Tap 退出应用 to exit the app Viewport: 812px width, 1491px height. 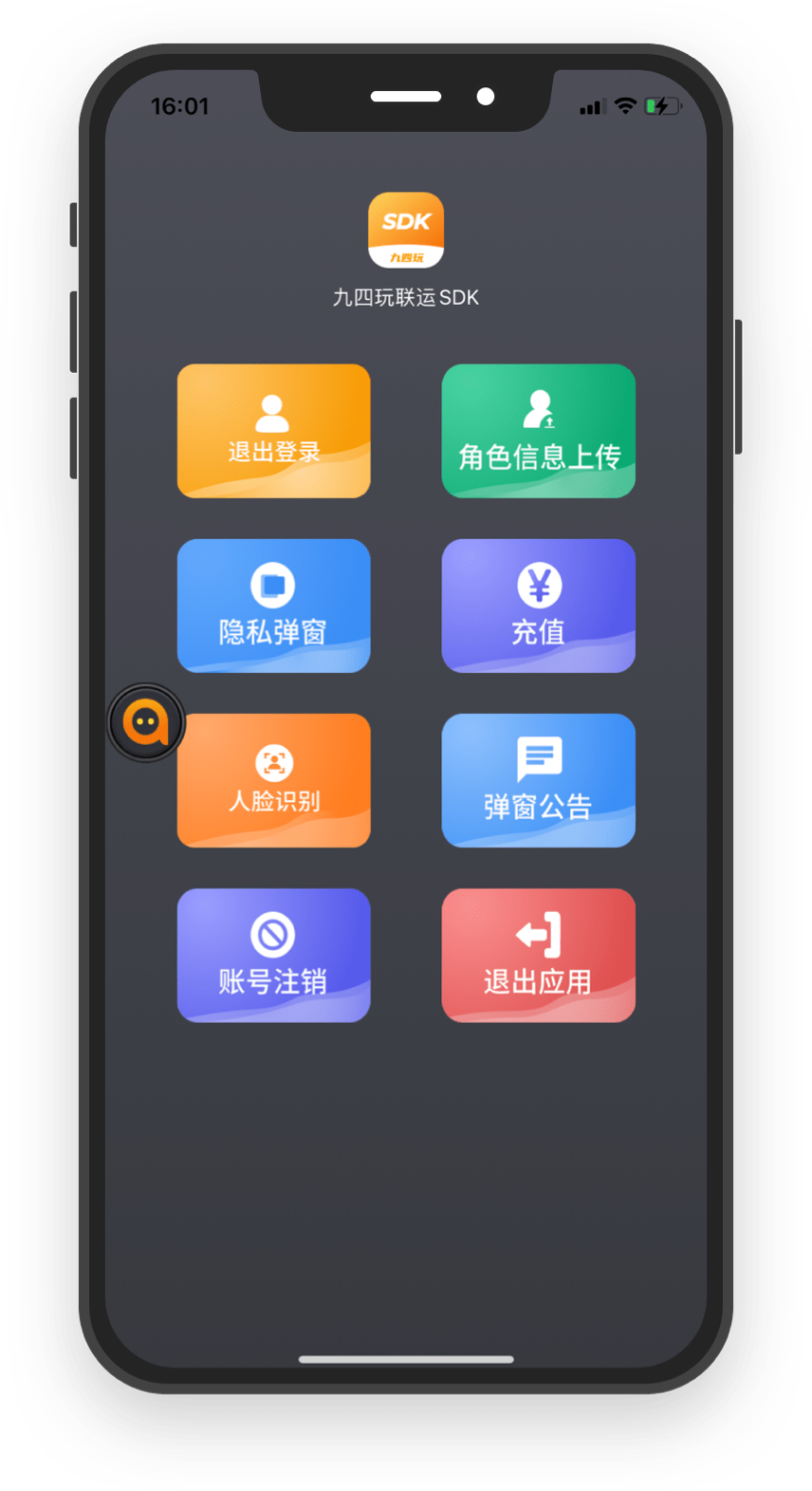(538, 956)
